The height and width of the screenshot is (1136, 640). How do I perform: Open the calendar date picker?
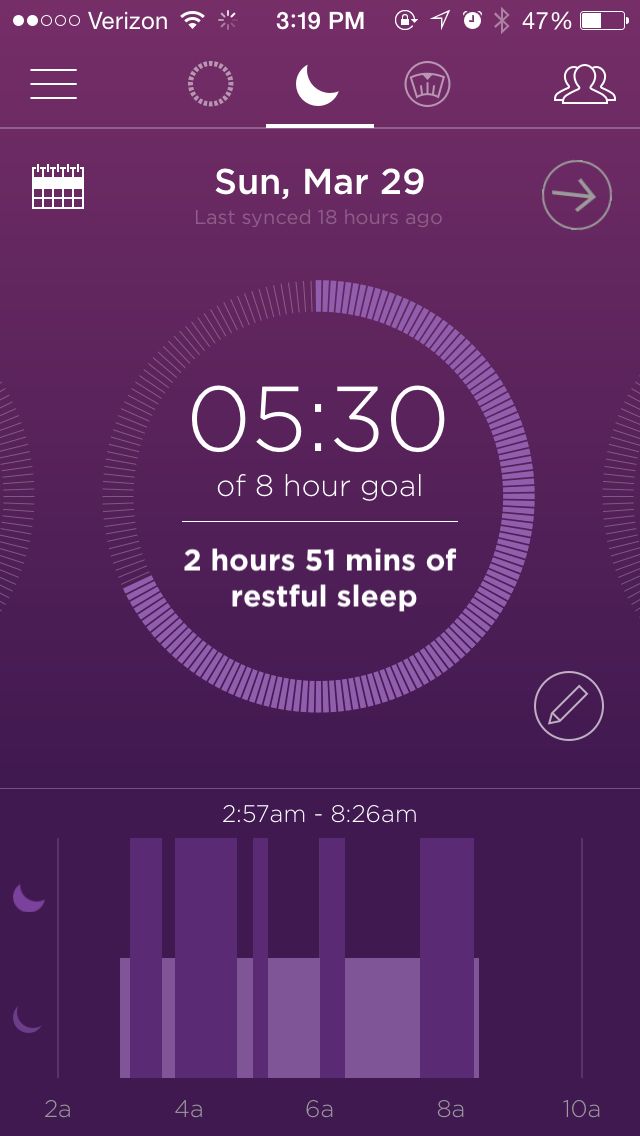click(58, 187)
